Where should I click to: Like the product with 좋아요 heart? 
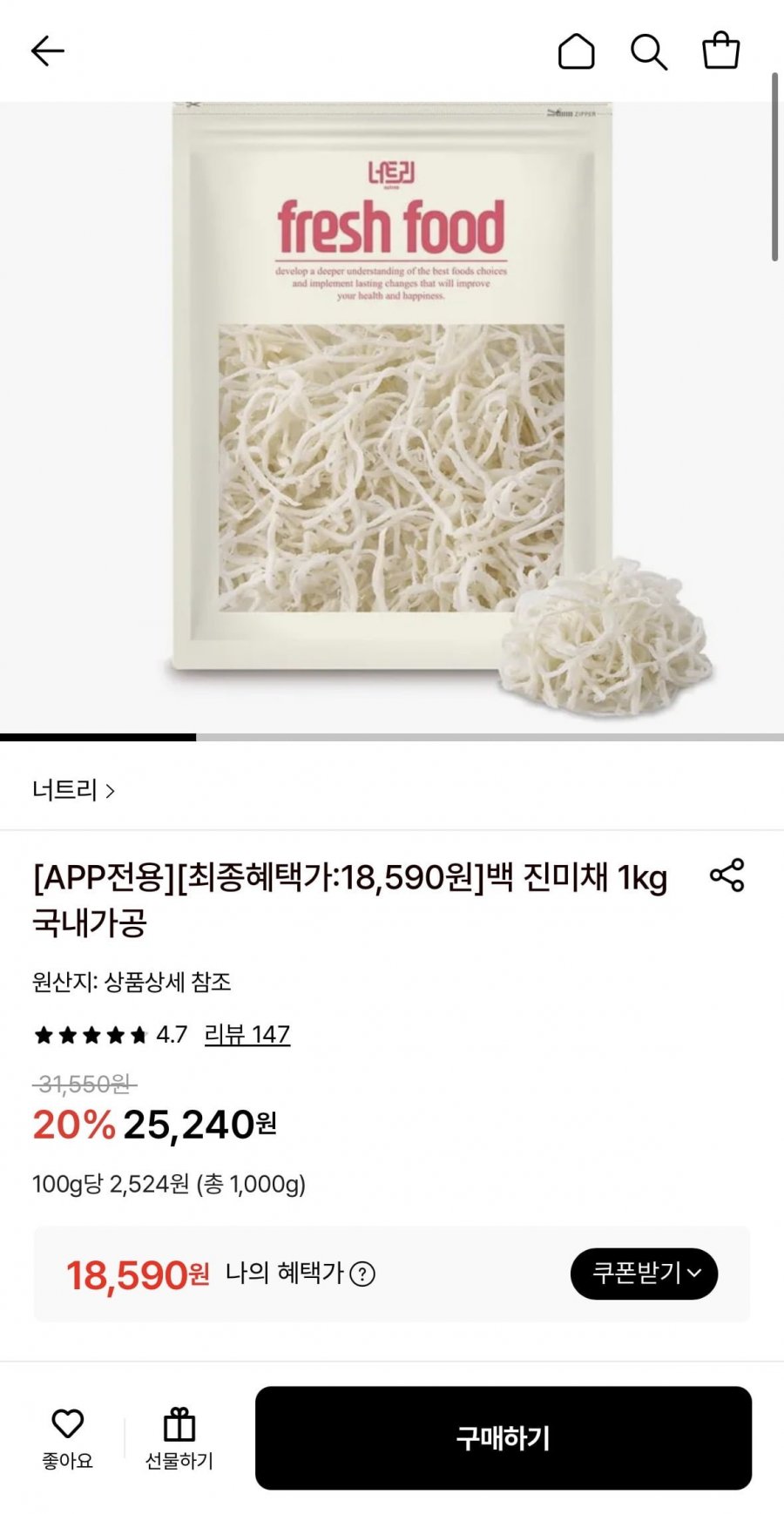(x=67, y=1439)
